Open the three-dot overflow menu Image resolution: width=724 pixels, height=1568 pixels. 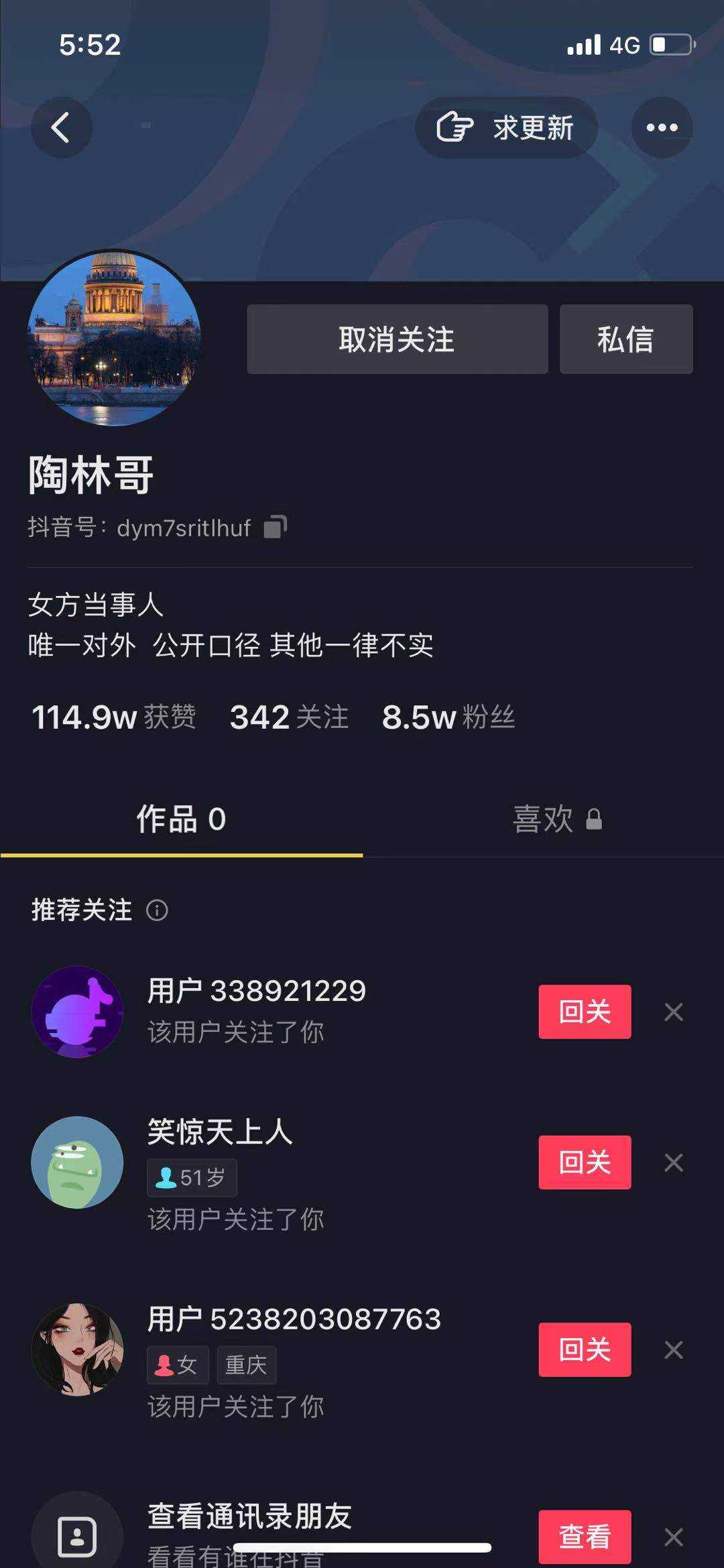(x=662, y=127)
